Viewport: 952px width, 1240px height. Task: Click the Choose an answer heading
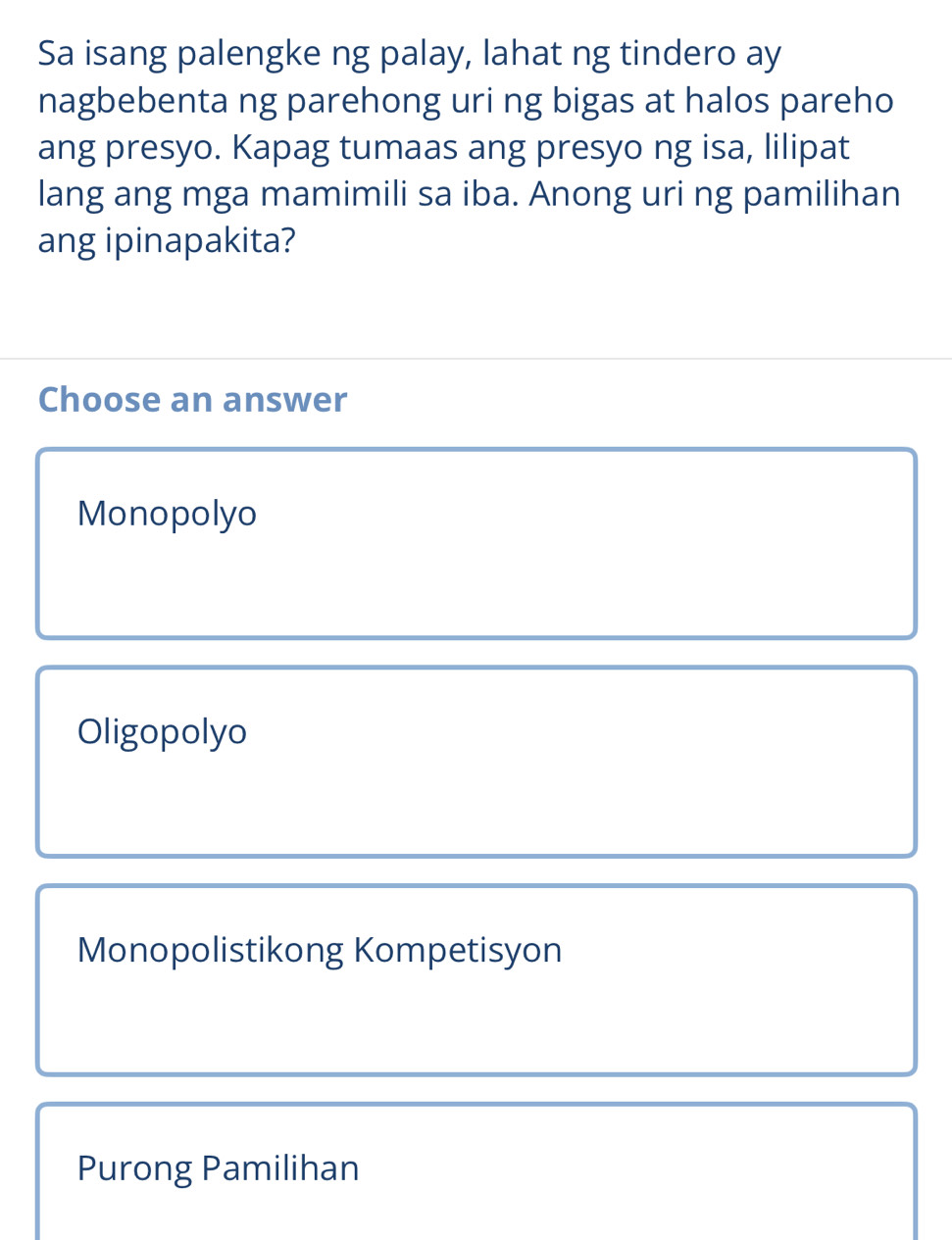click(192, 399)
